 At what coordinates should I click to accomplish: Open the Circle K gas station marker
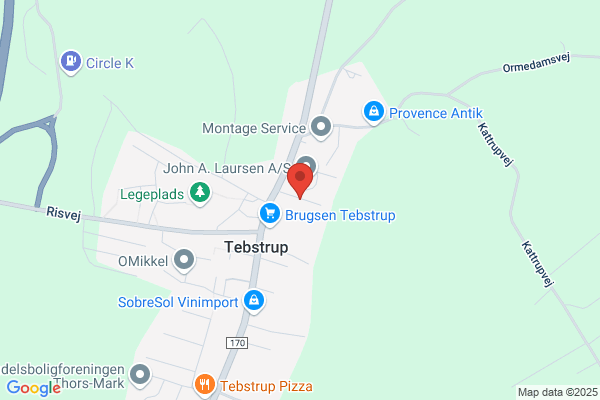pos(71,62)
